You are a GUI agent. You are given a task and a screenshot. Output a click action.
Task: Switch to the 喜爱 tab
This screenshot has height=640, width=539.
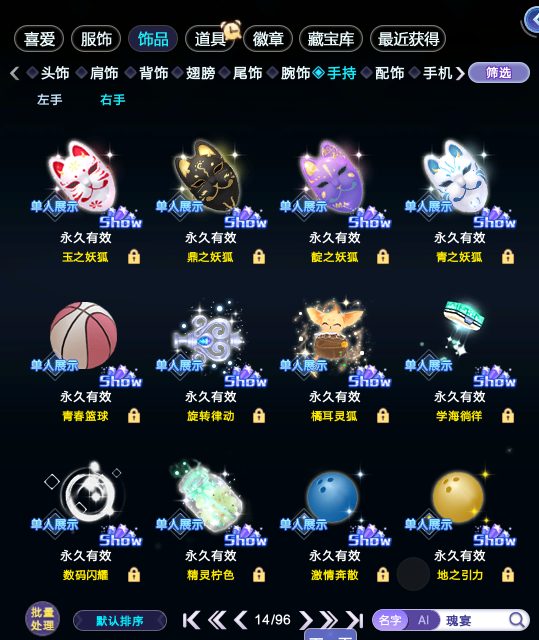pyautogui.click(x=39, y=39)
